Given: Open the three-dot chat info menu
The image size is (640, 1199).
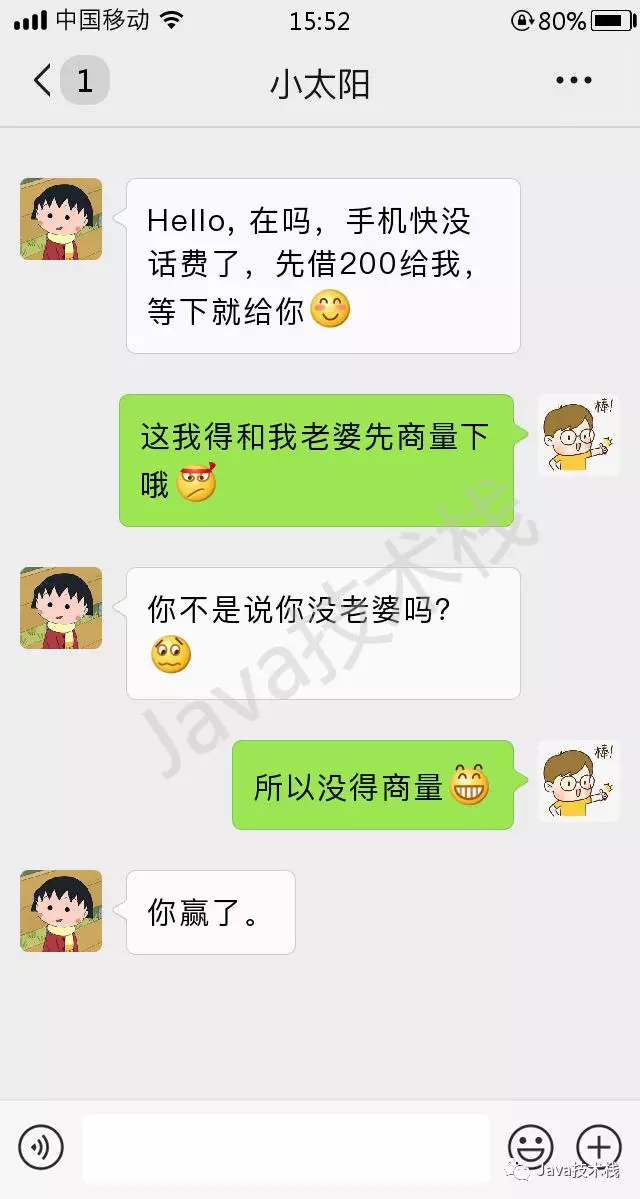Looking at the screenshot, I should [574, 81].
